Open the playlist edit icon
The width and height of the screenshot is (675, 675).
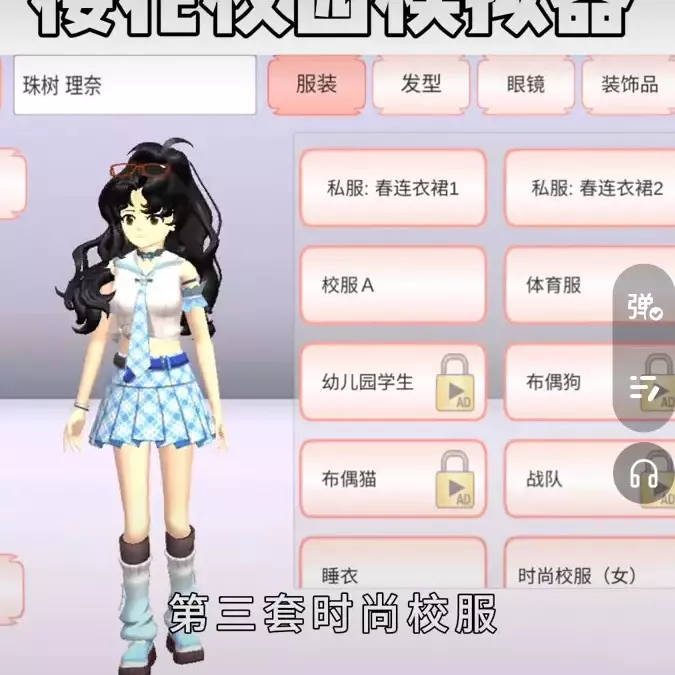[x=644, y=388]
